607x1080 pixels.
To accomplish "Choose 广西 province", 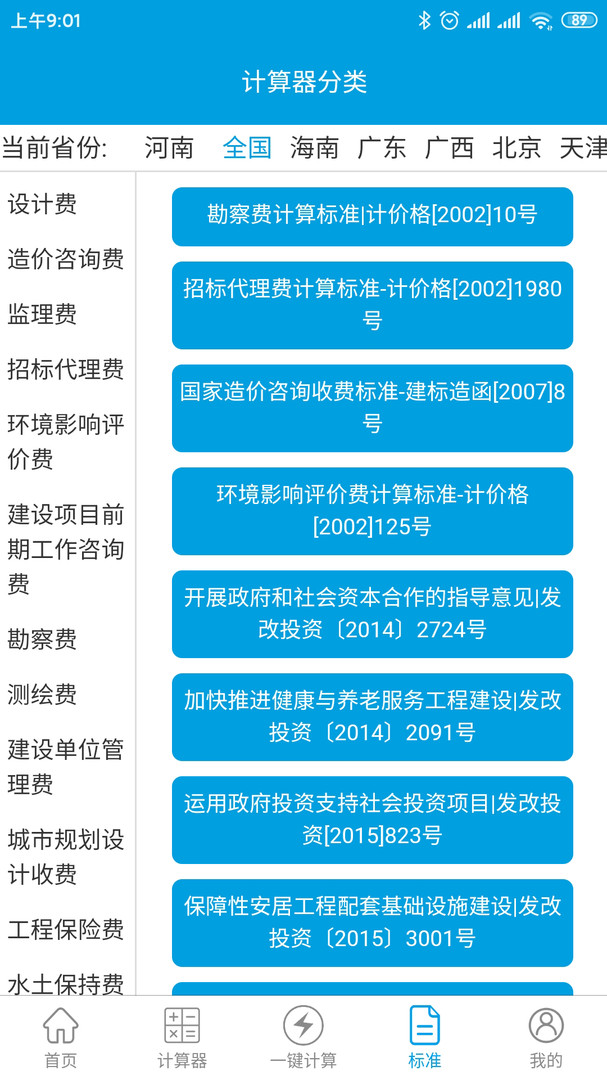I will (x=449, y=148).
